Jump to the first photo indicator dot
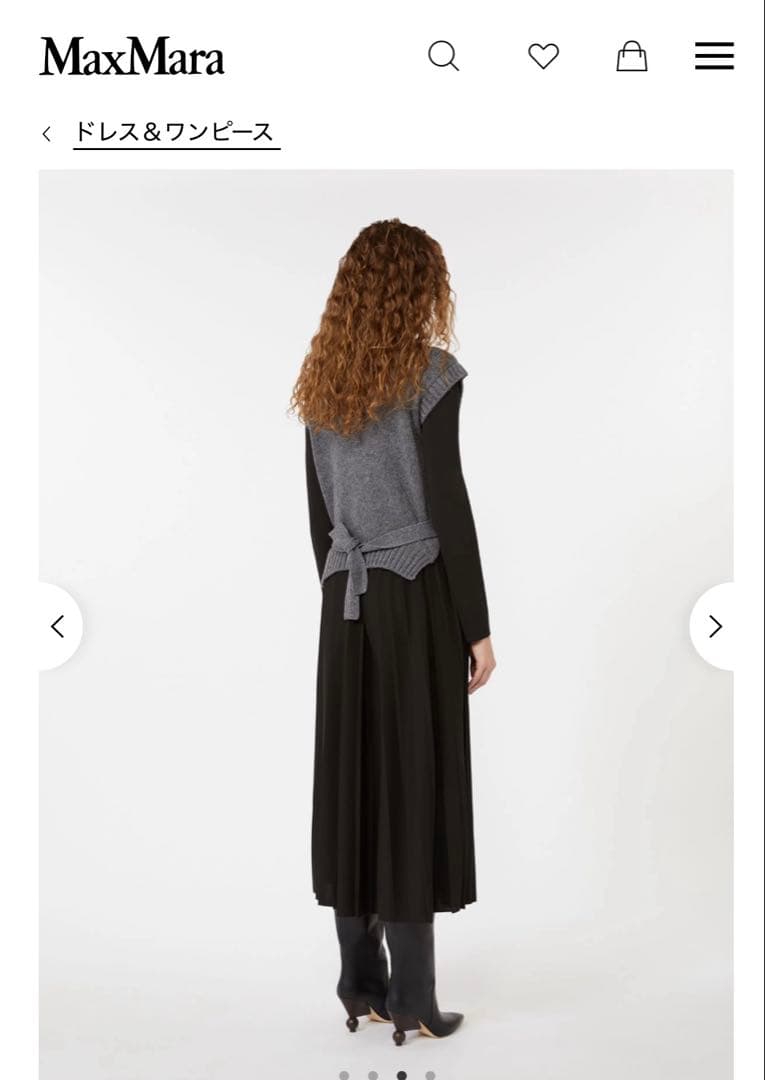Viewport: 765px width, 1080px height. (344, 1076)
